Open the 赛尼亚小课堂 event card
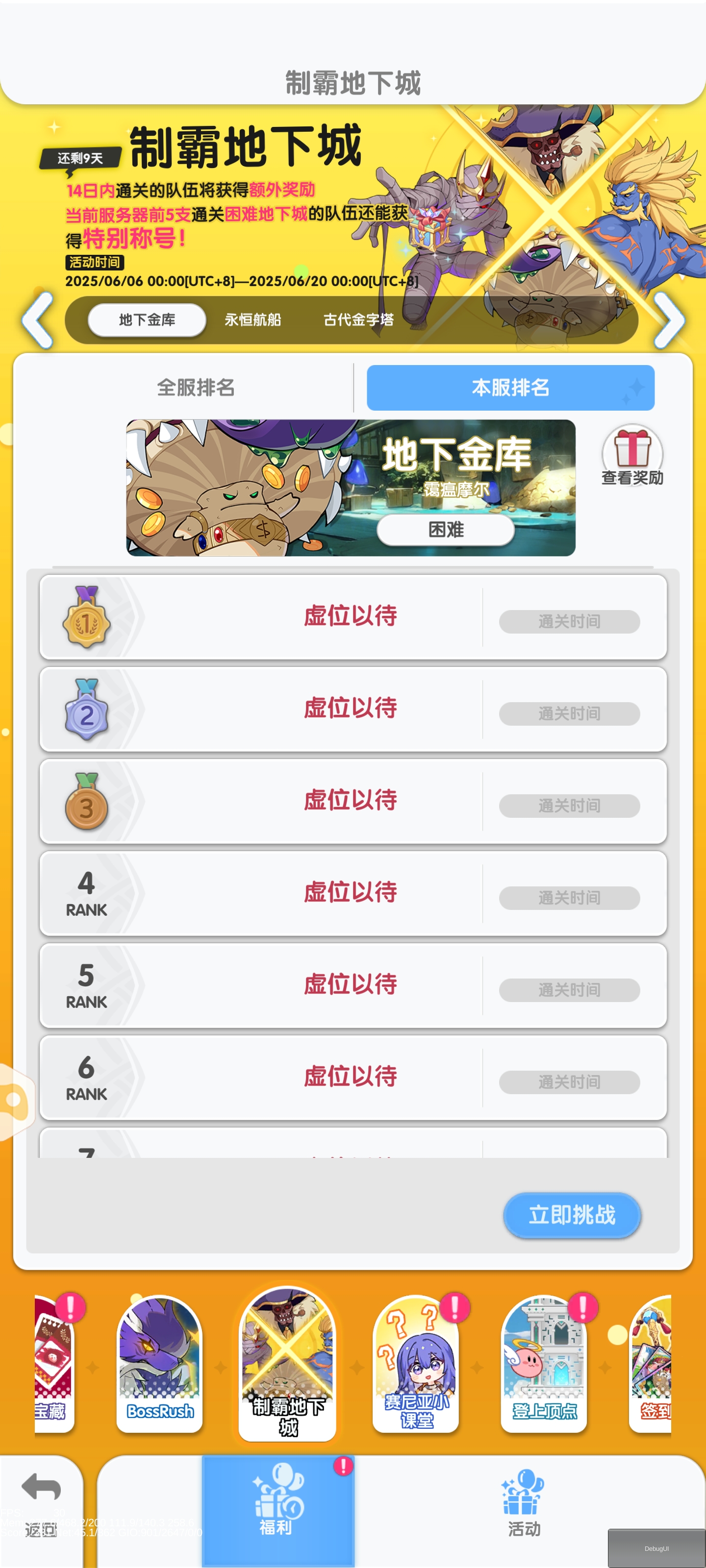This screenshot has height=1568, width=706. [x=416, y=1364]
